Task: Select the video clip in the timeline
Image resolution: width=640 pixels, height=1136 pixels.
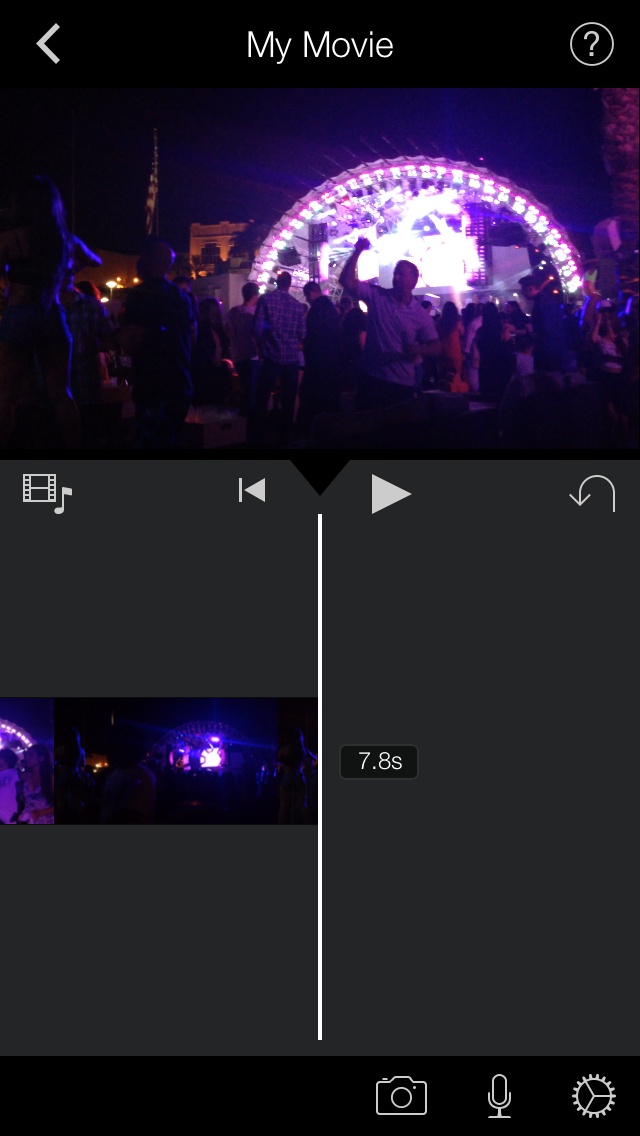Action: [160, 761]
